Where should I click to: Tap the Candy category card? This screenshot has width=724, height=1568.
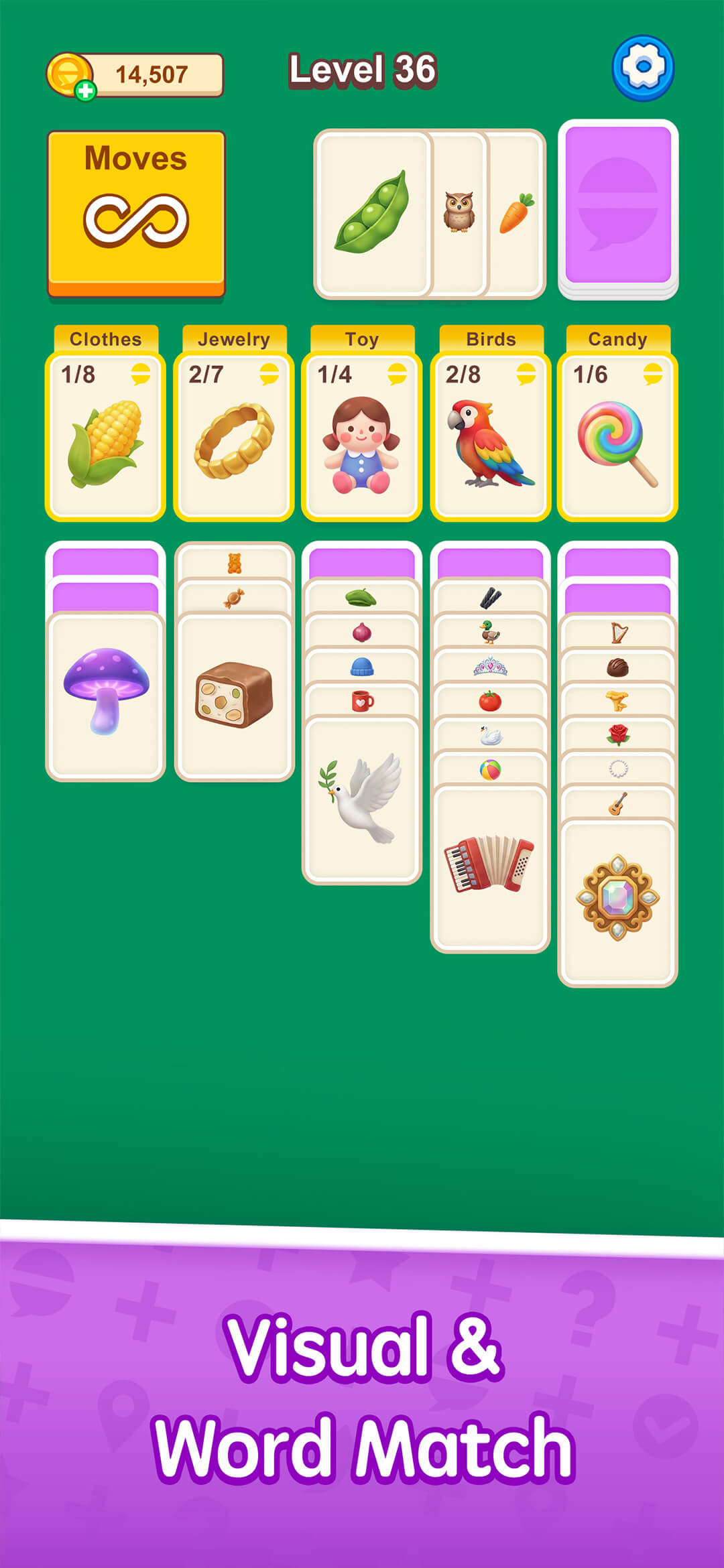[617, 436]
